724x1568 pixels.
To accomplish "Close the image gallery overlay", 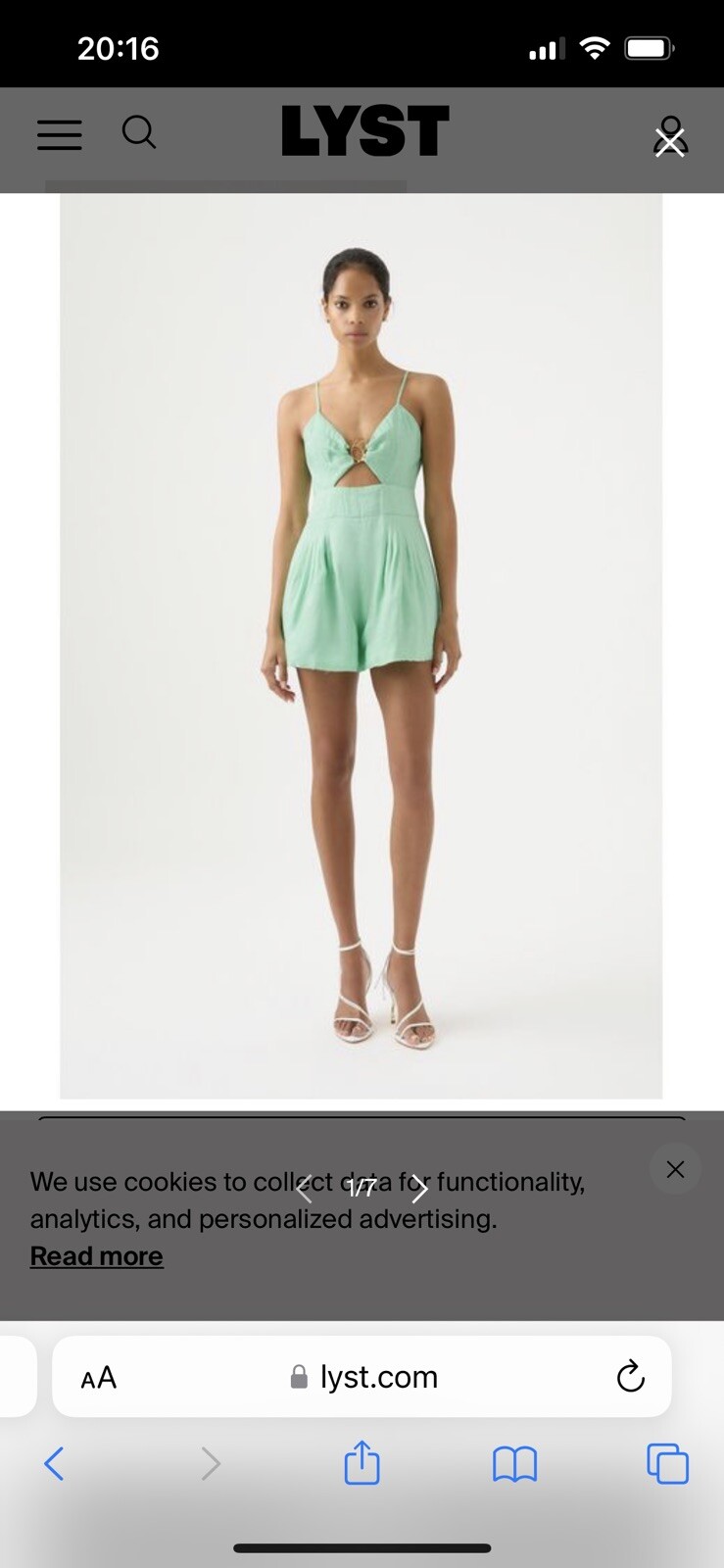I will (x=670, y=141).
